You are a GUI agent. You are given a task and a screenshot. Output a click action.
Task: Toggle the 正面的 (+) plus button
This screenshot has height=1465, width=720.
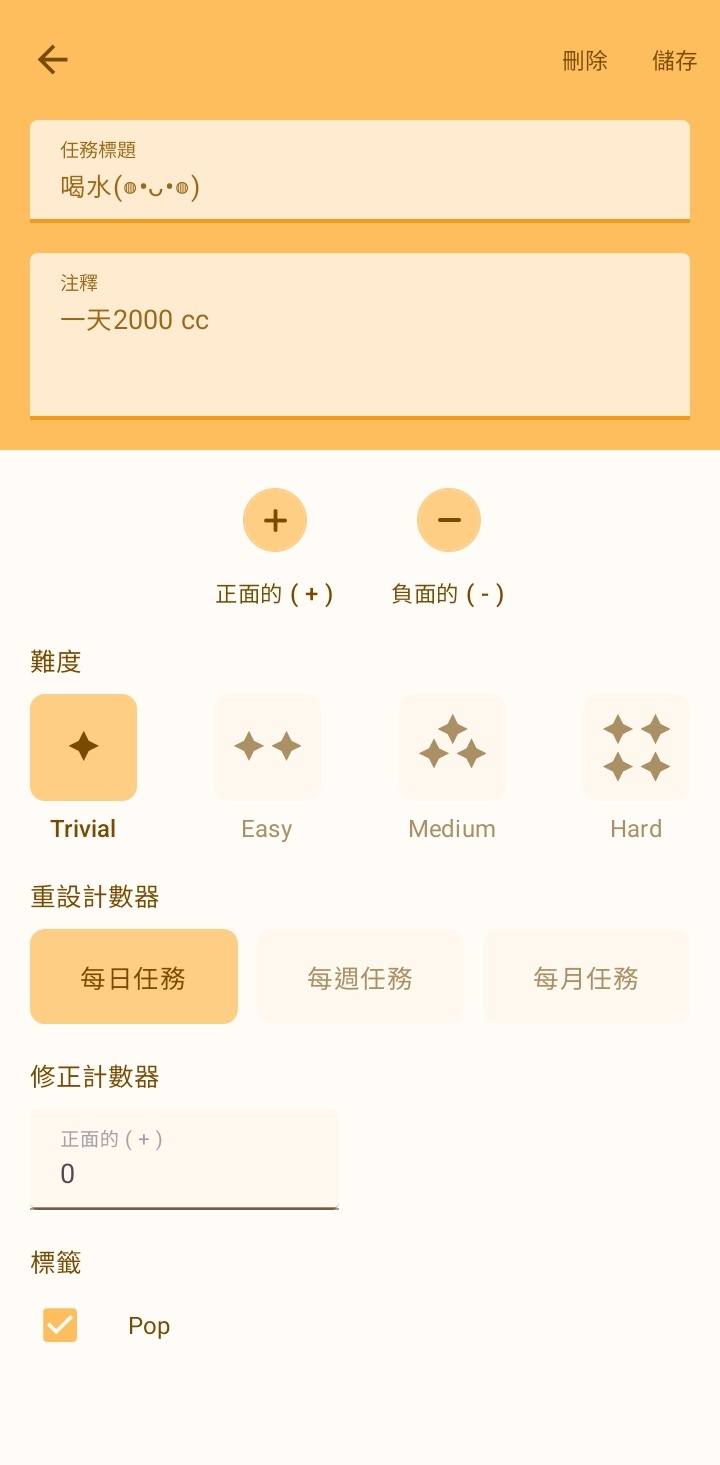point(275,520)
